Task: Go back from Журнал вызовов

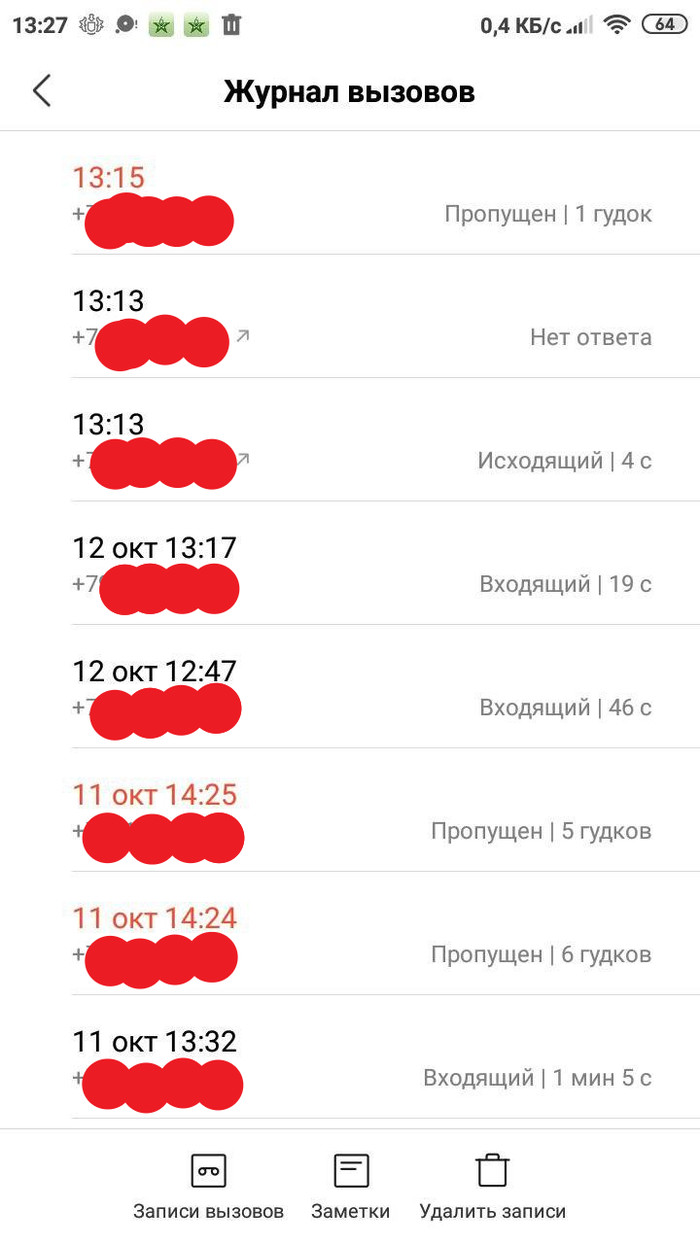Action: 41,91
